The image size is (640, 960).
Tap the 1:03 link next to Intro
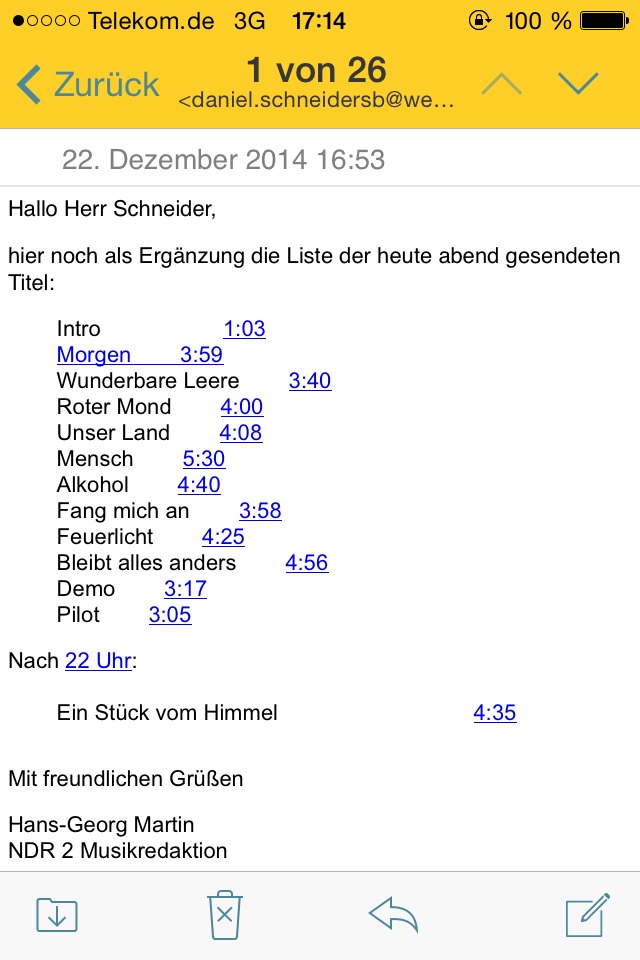tap(244, 329)
